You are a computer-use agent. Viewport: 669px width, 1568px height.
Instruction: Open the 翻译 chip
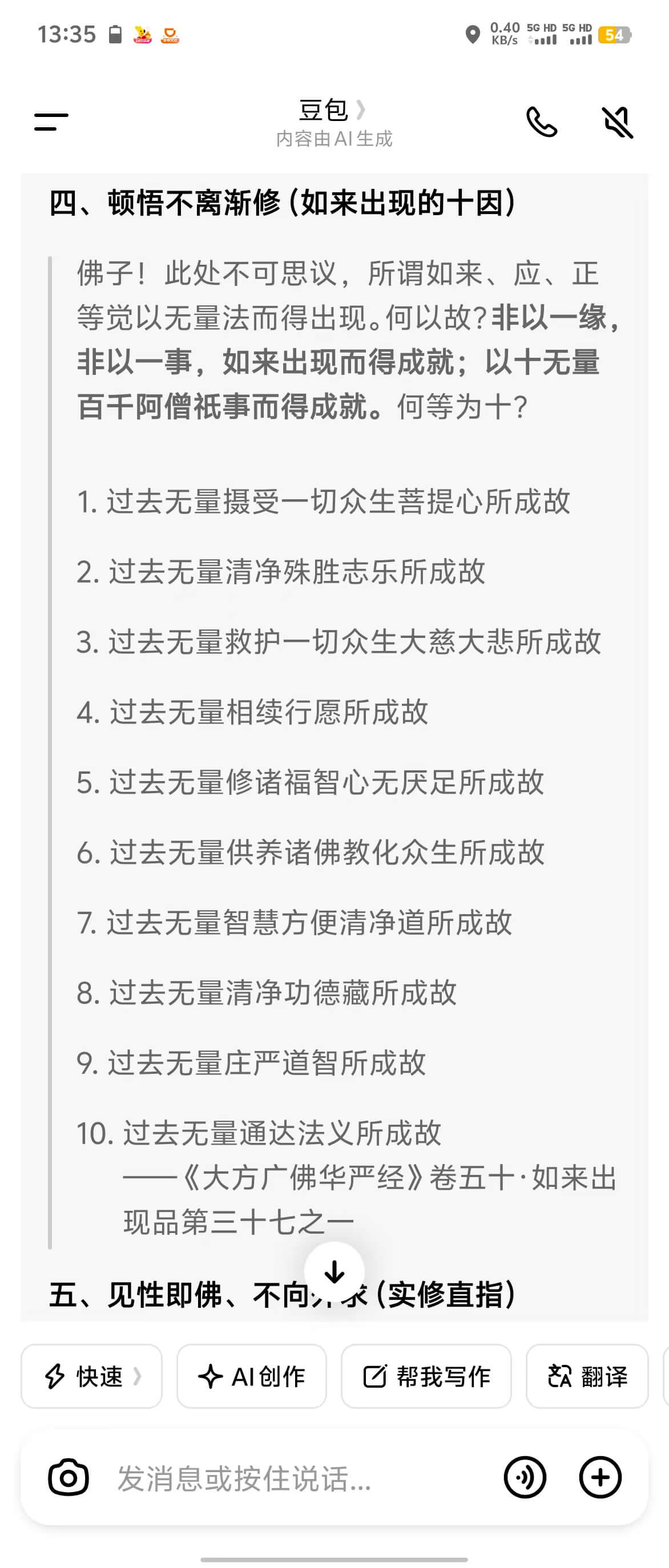587,1376
